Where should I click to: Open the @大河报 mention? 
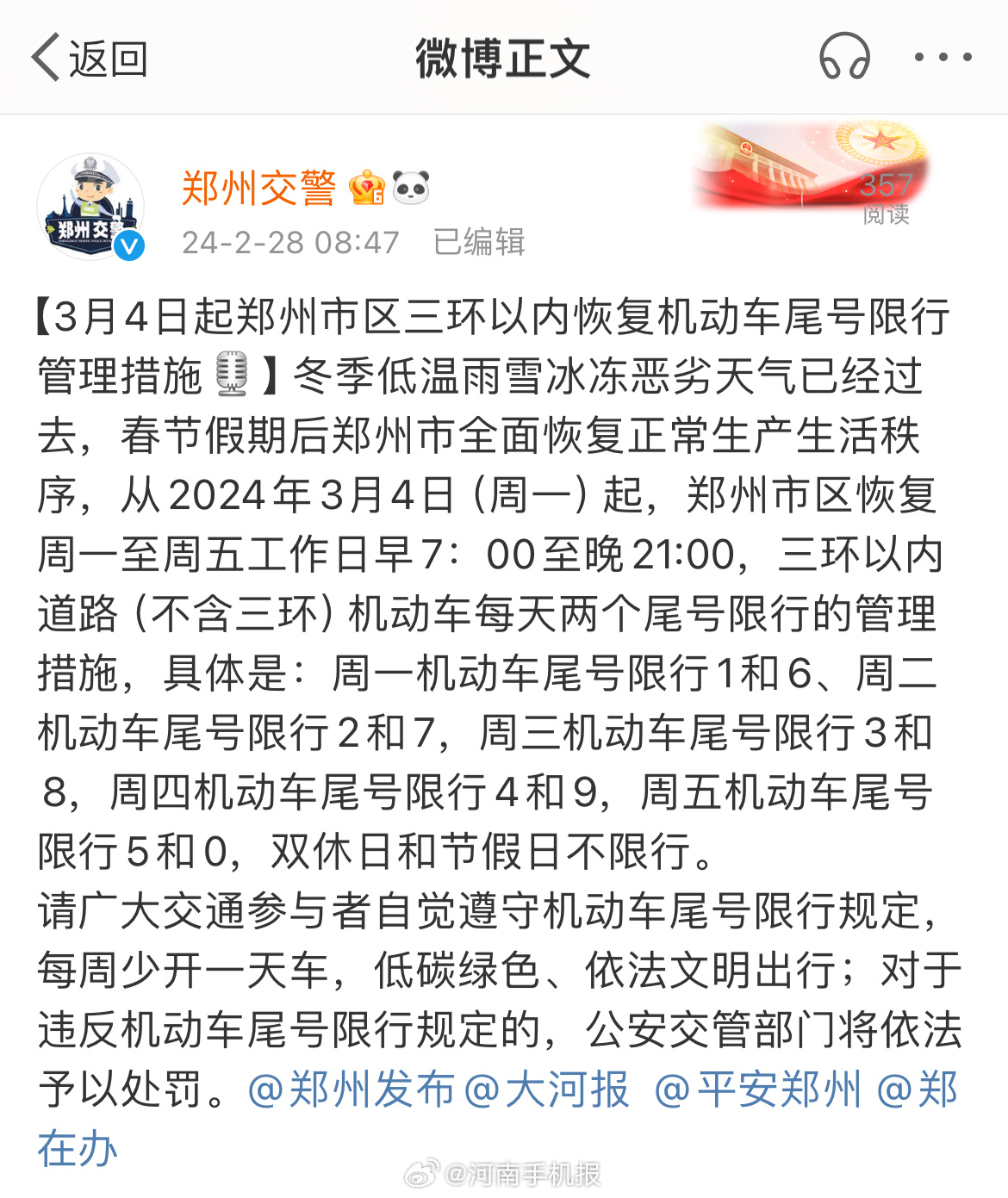pos(547,1090)
